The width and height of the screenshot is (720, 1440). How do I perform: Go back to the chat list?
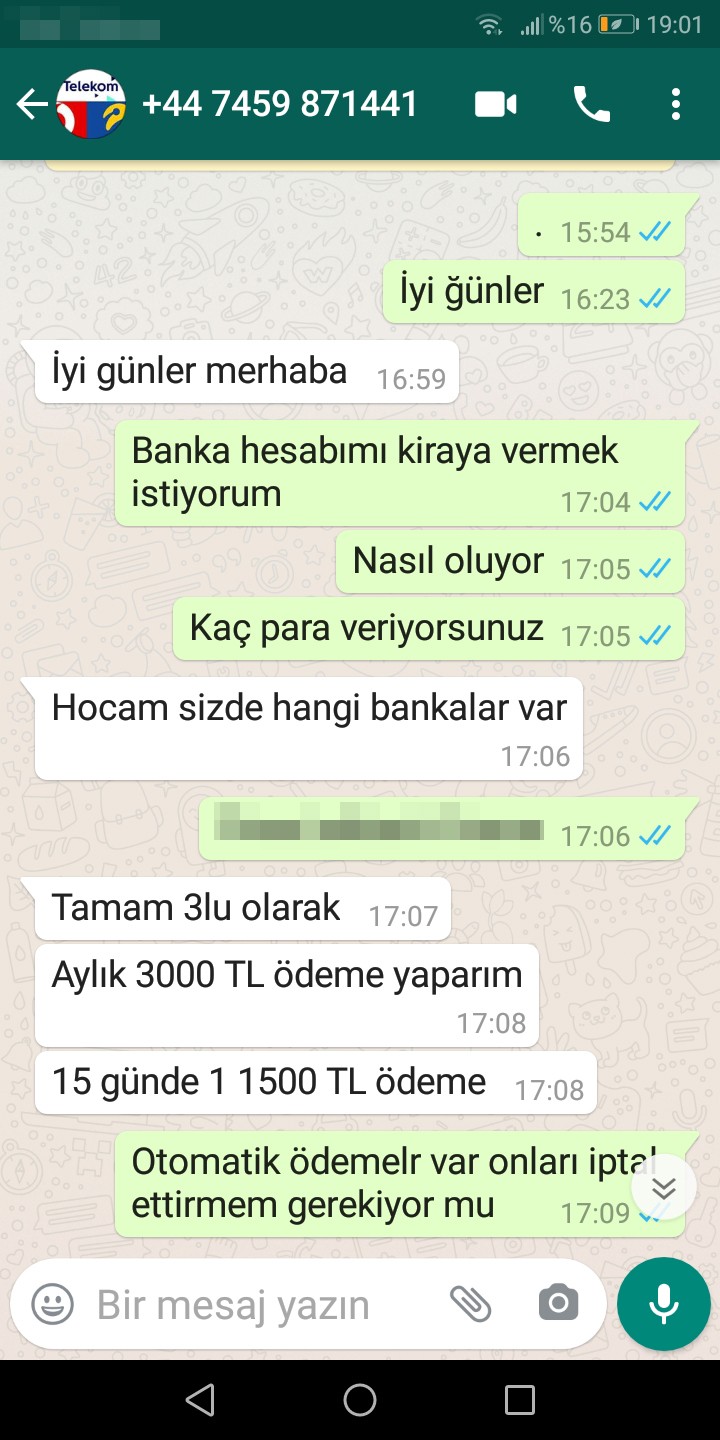(x=32, y=104)
